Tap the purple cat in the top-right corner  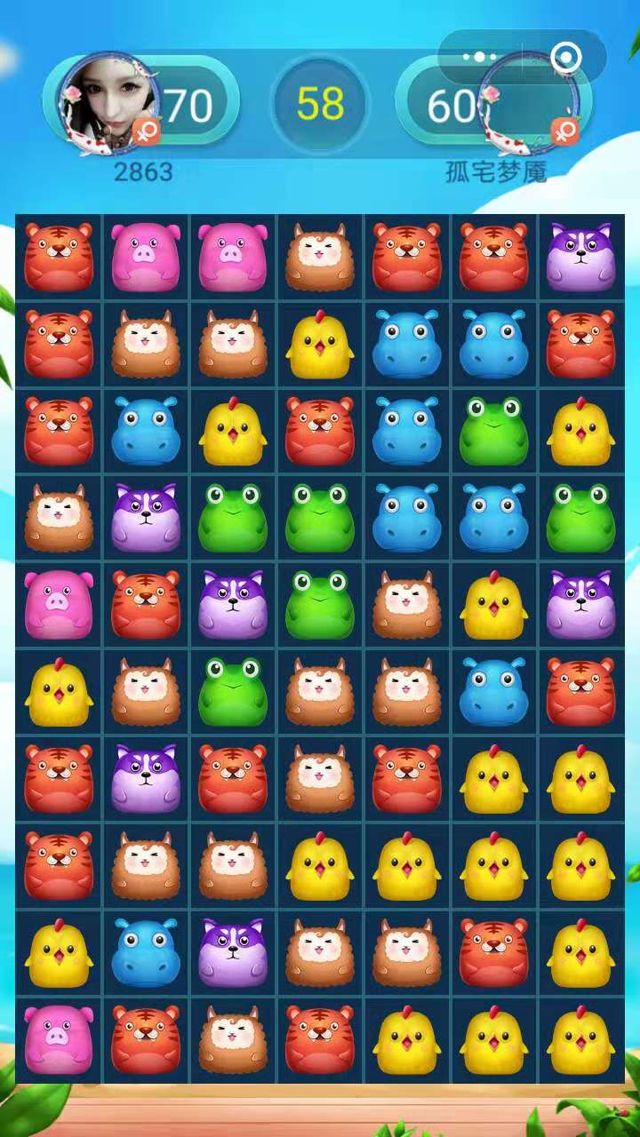(580, 257)
